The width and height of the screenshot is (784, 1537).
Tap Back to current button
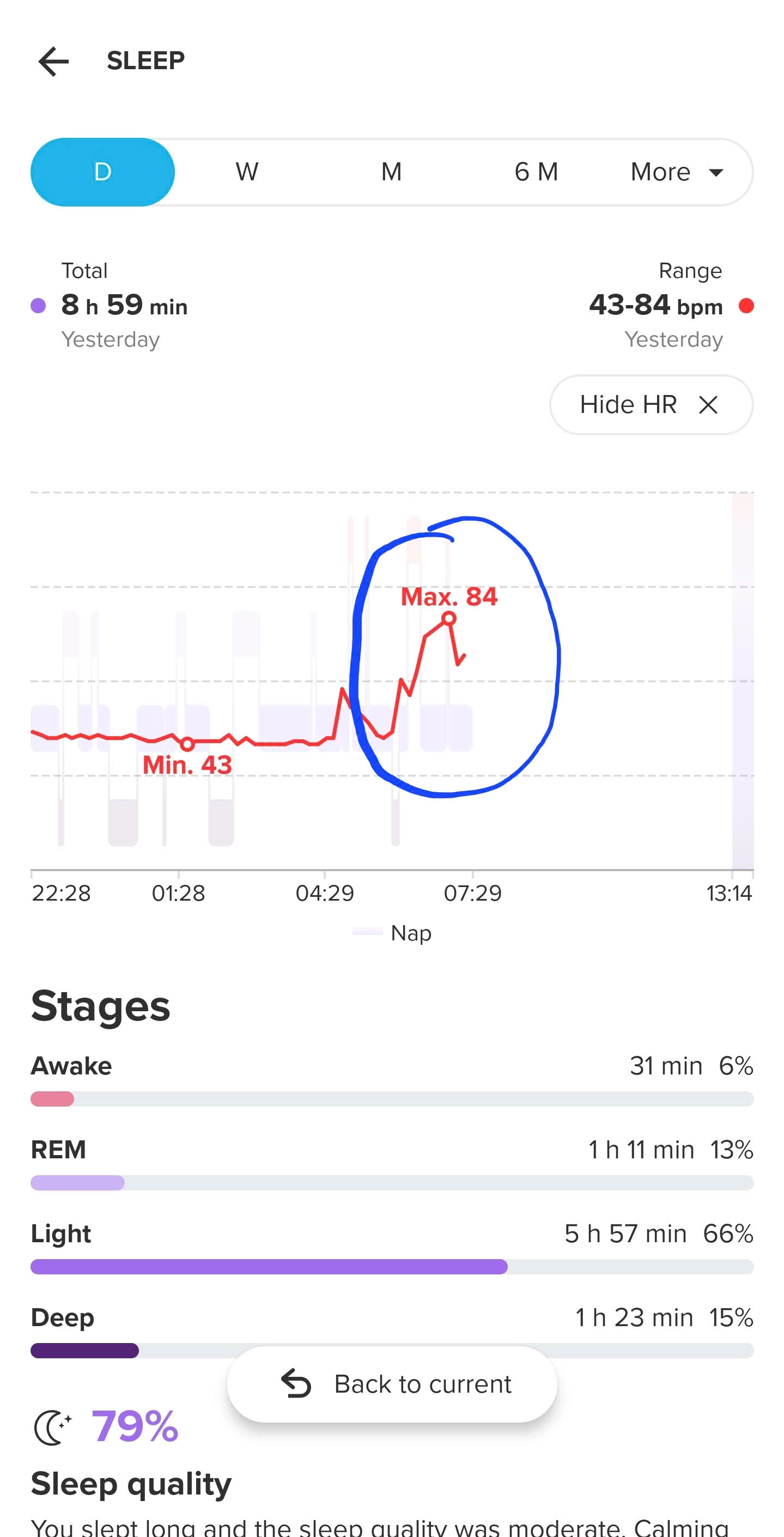tap(392, 1384)
